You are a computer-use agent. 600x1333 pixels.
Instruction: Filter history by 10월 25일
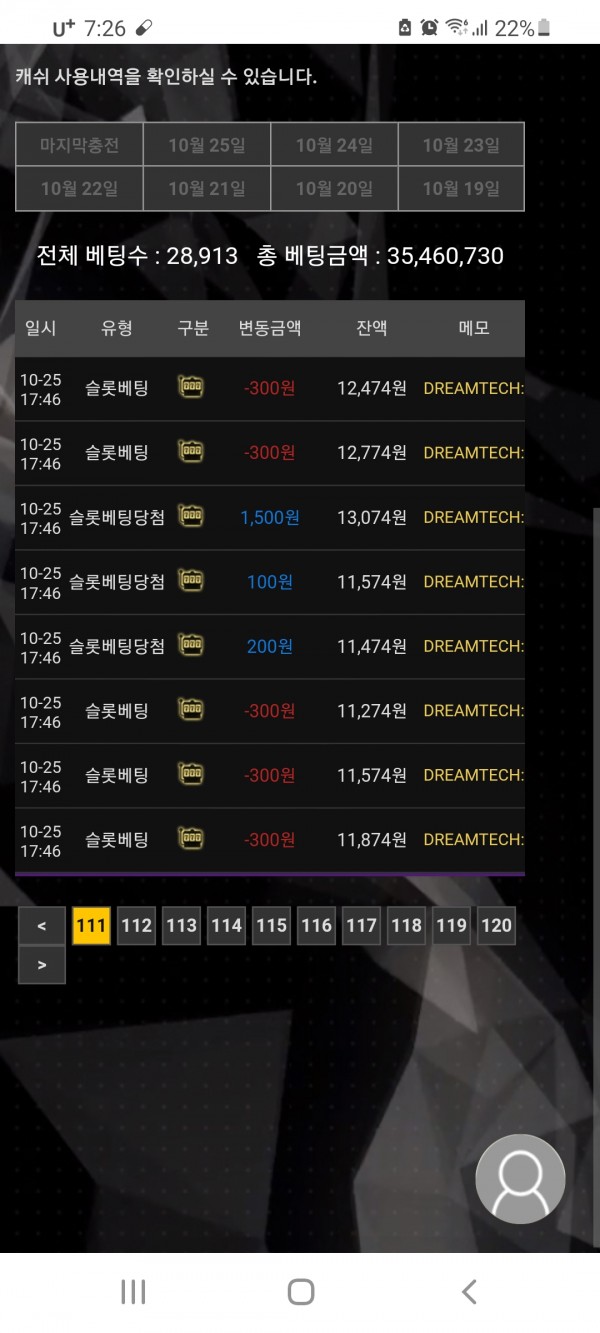[x=207, y=145]
